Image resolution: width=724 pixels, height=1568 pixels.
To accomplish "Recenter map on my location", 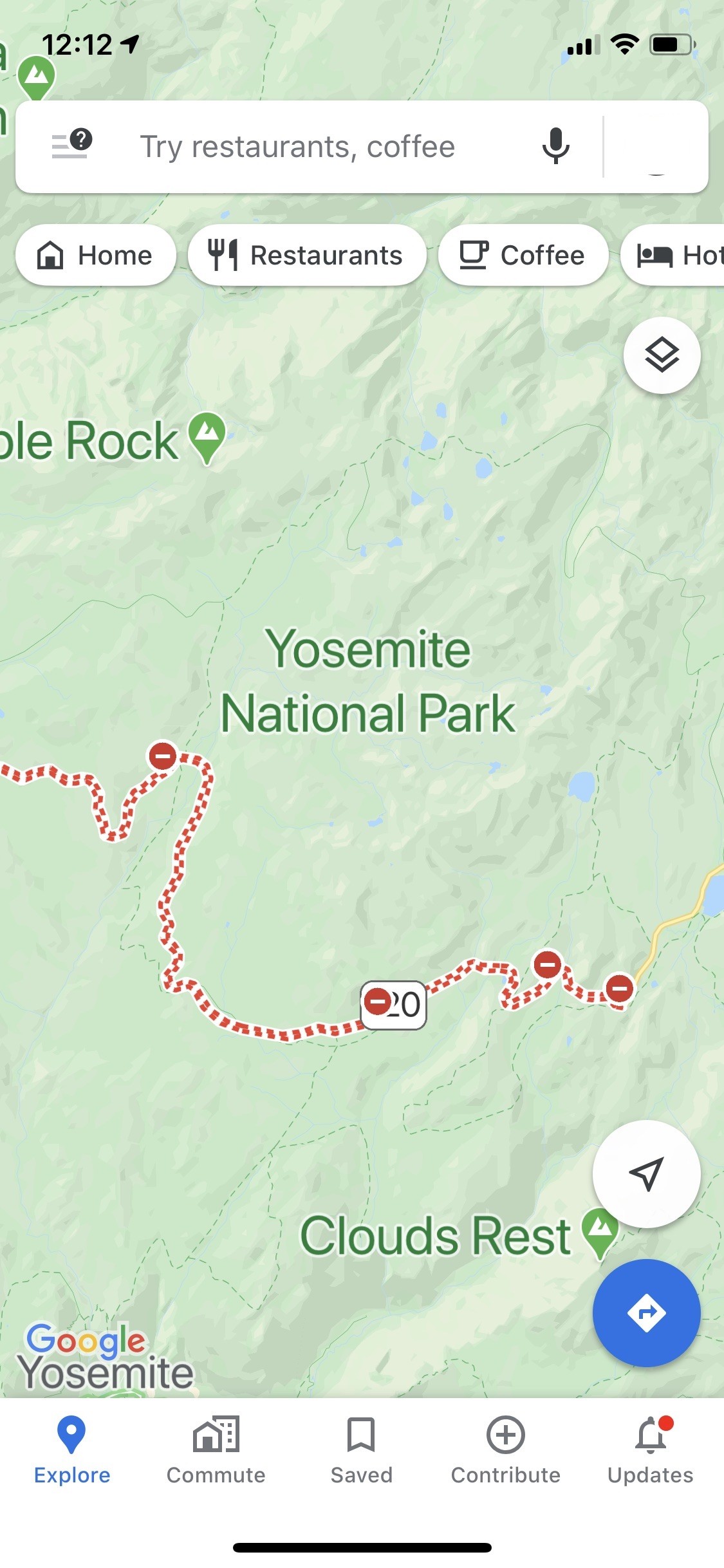I will 647,1174.
